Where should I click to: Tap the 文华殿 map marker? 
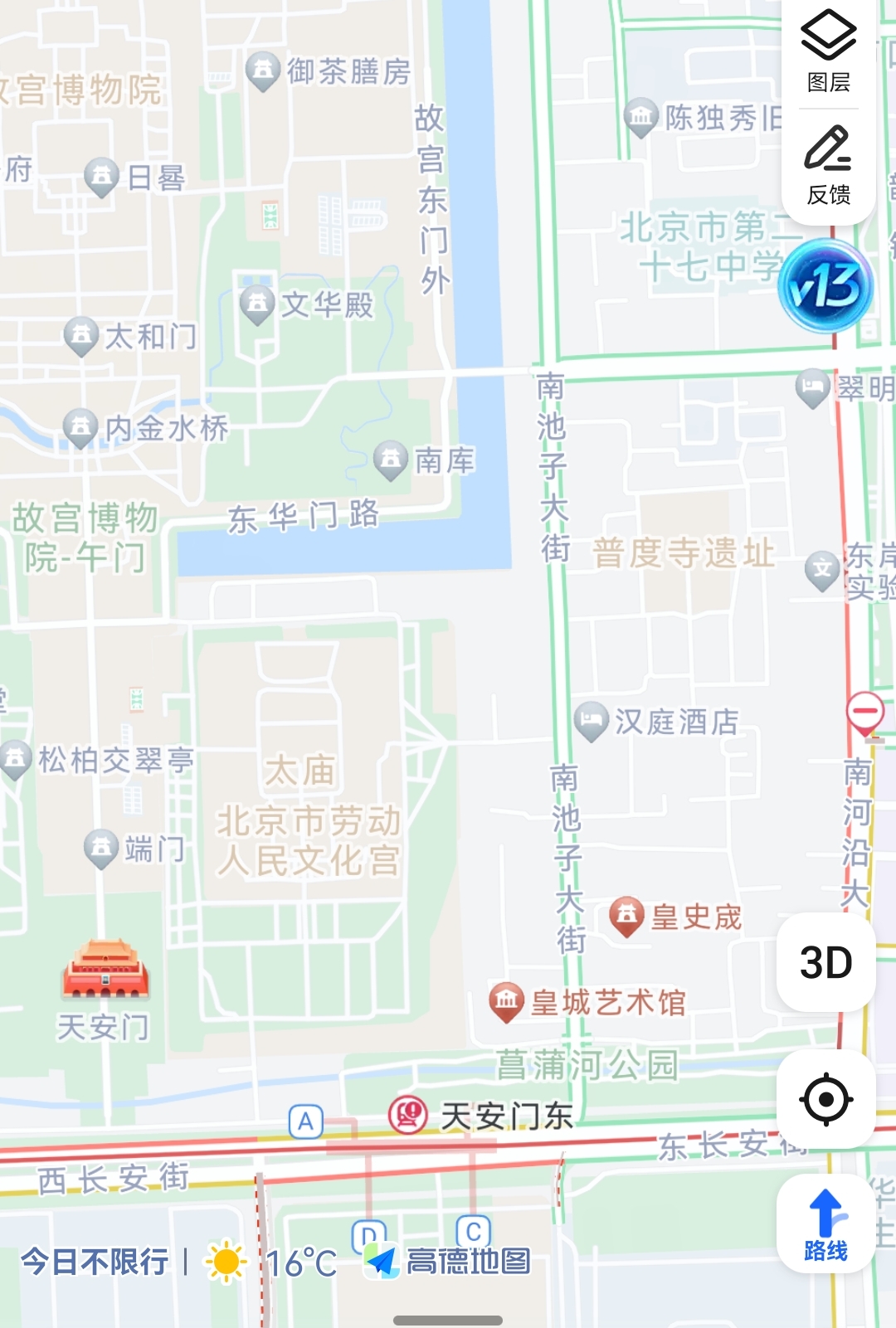tap(257, 304)
